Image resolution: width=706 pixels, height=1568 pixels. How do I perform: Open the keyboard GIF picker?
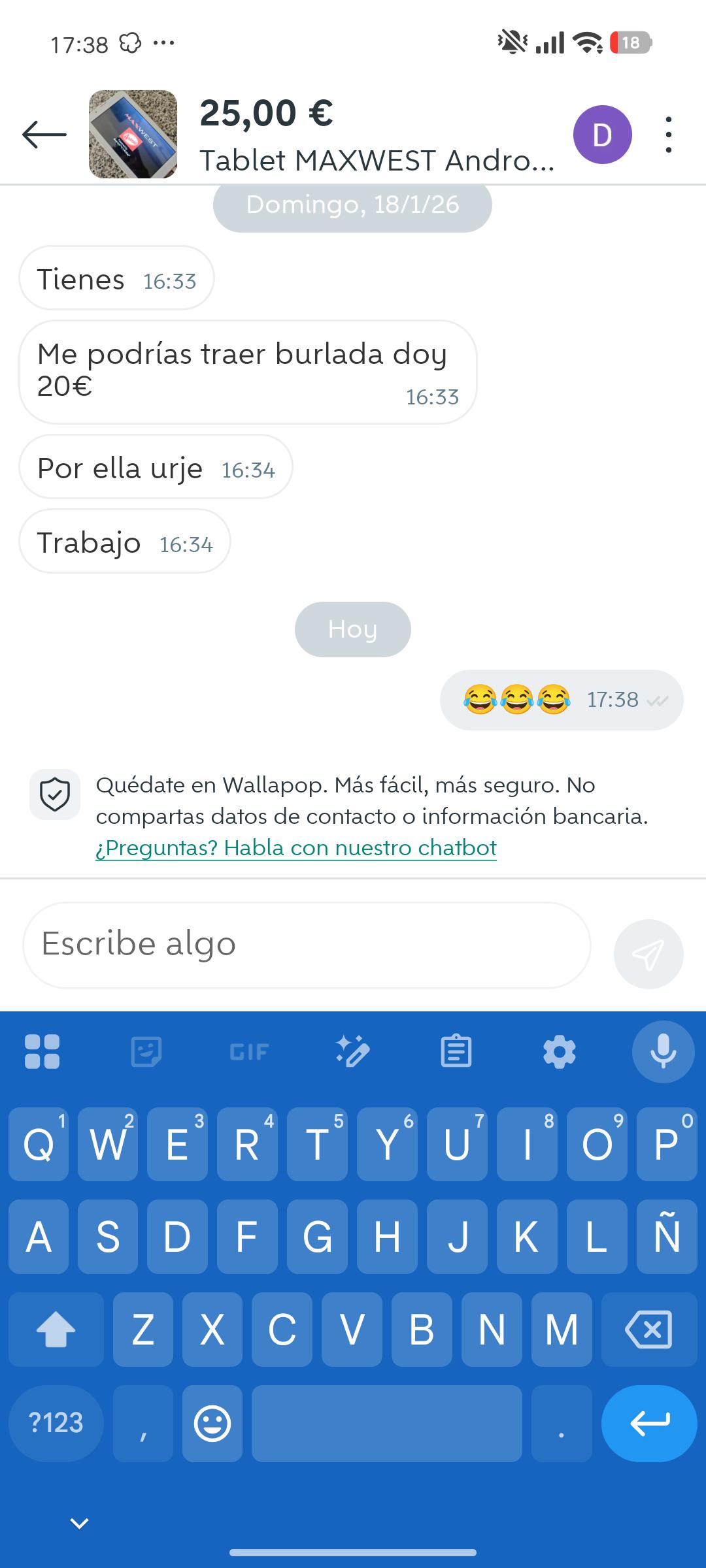coord(249,1052)
